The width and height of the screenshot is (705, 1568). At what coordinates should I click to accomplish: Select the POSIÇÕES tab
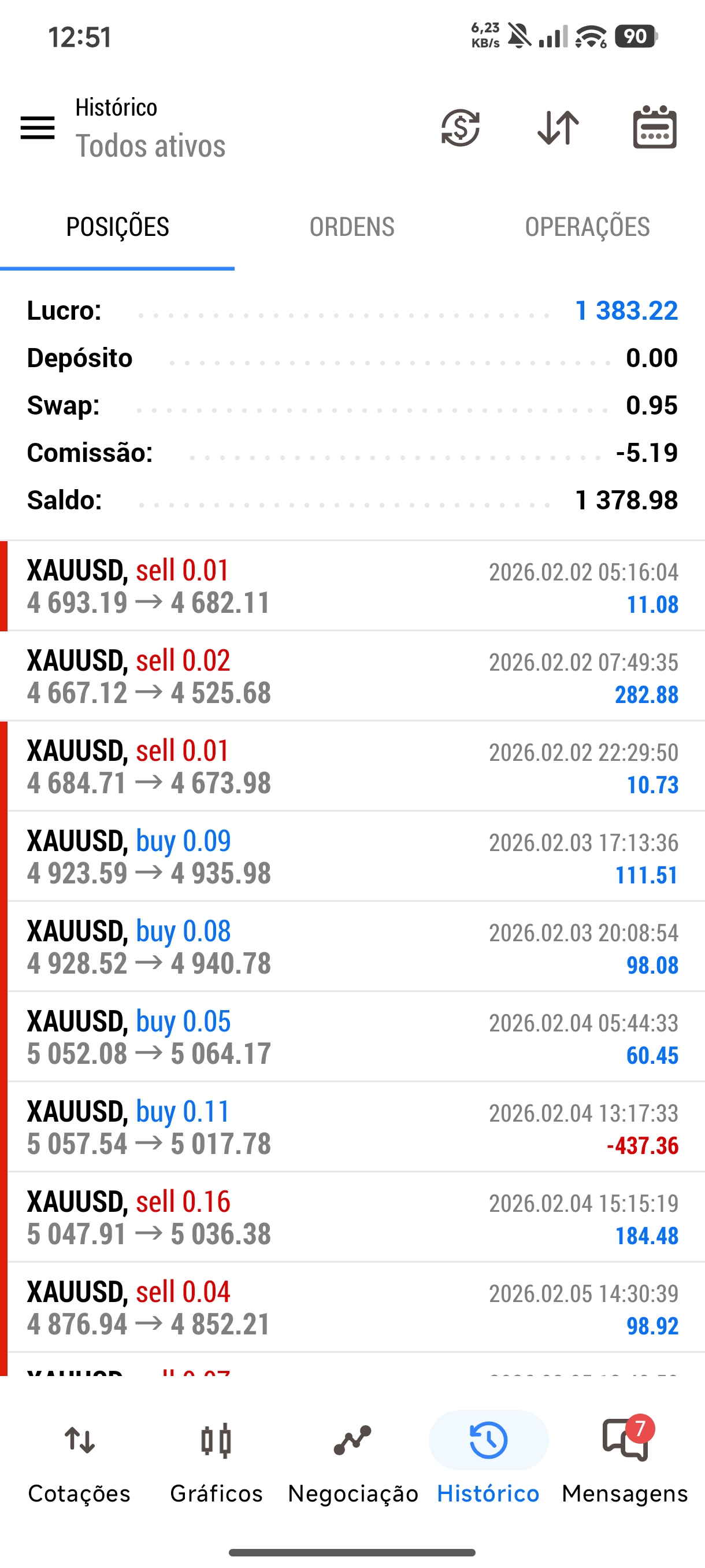tap(117, 227)
